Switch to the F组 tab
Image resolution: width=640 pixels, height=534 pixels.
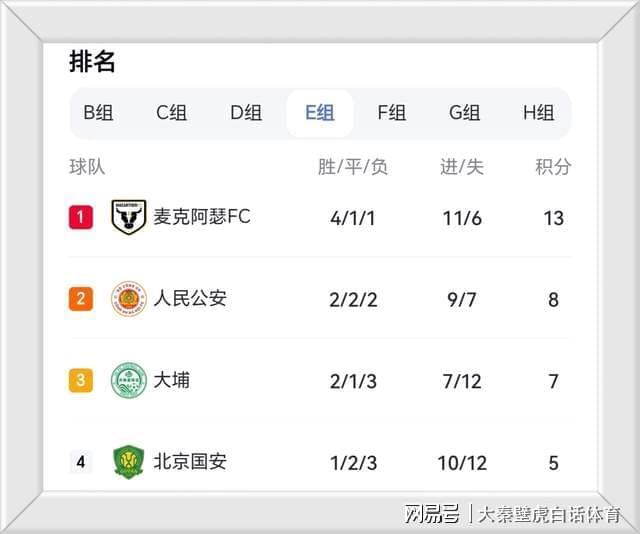coord(391,113)
